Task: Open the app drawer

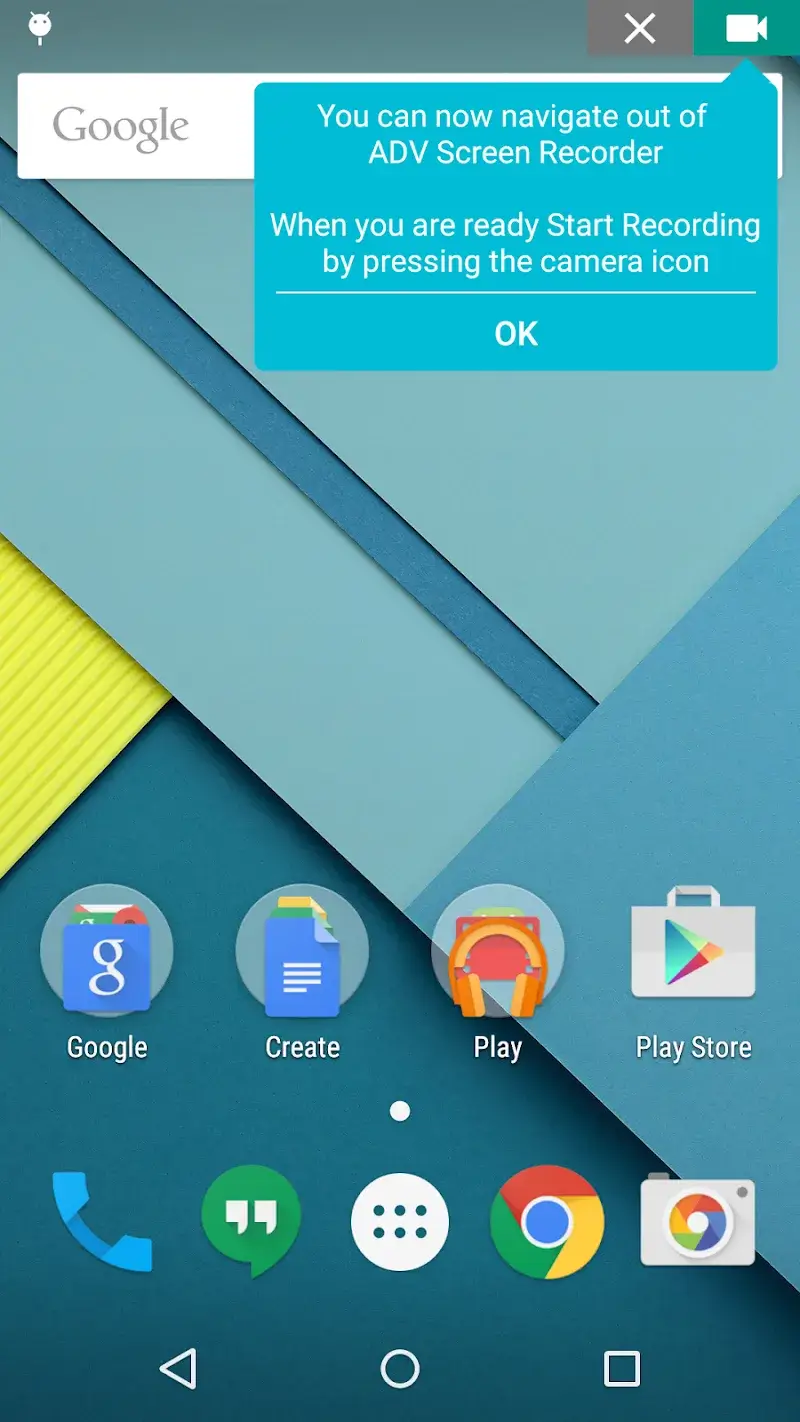Action: (400, 1221)
